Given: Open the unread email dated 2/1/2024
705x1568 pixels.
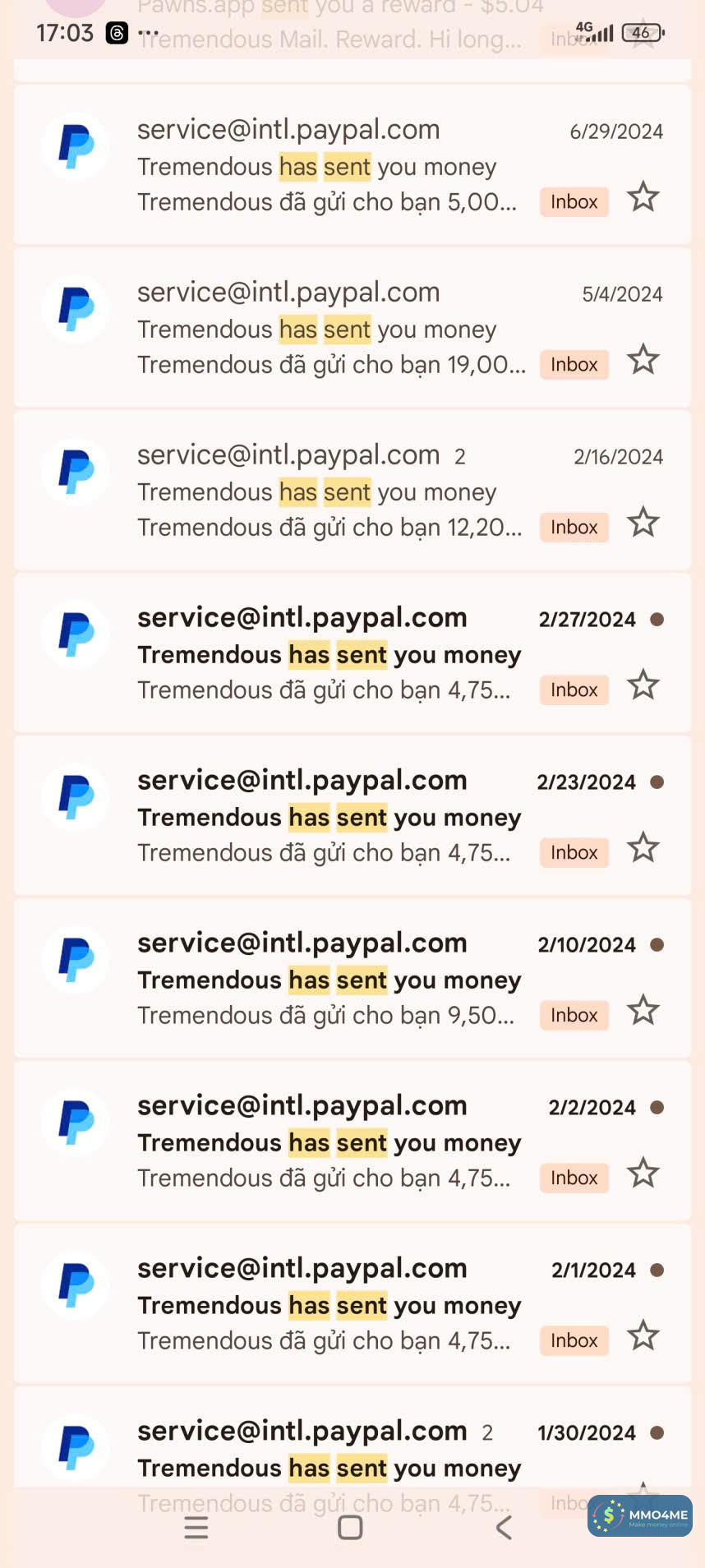Looking at the screenshot, I should [329, 1305].
